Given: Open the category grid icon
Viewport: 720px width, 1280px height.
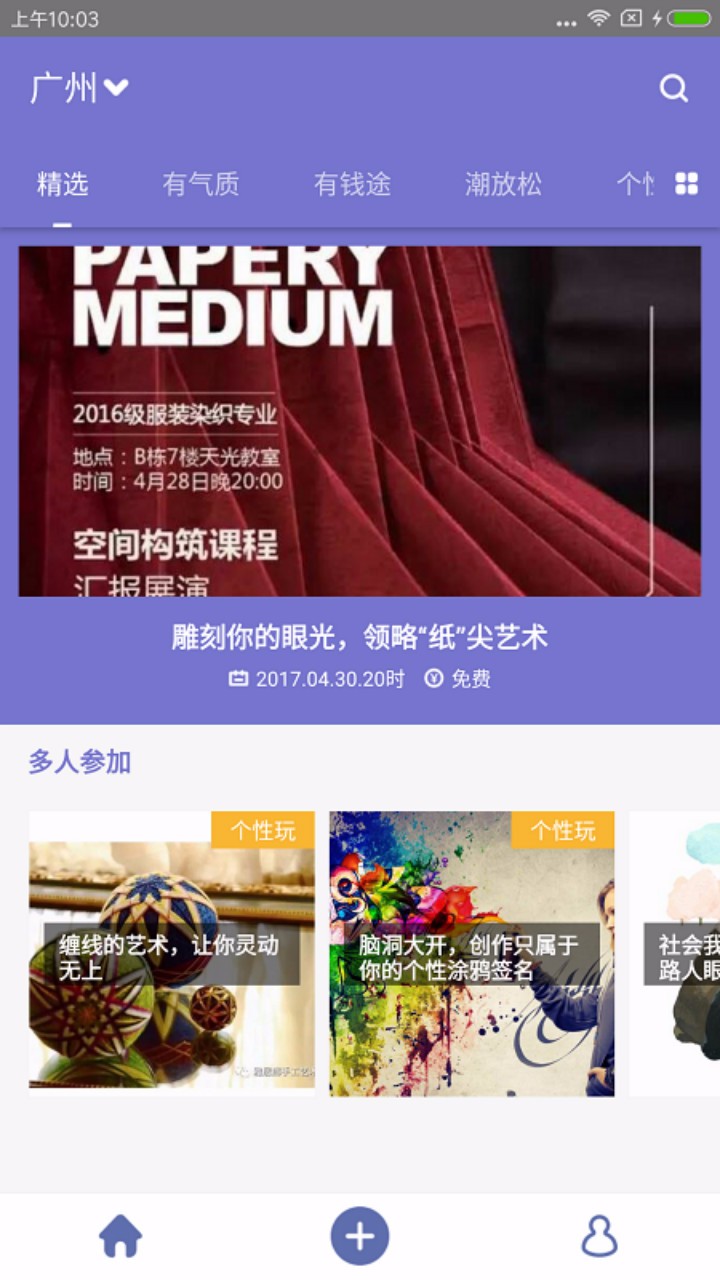Looking at the screenshot, I should tap(686, 183).
